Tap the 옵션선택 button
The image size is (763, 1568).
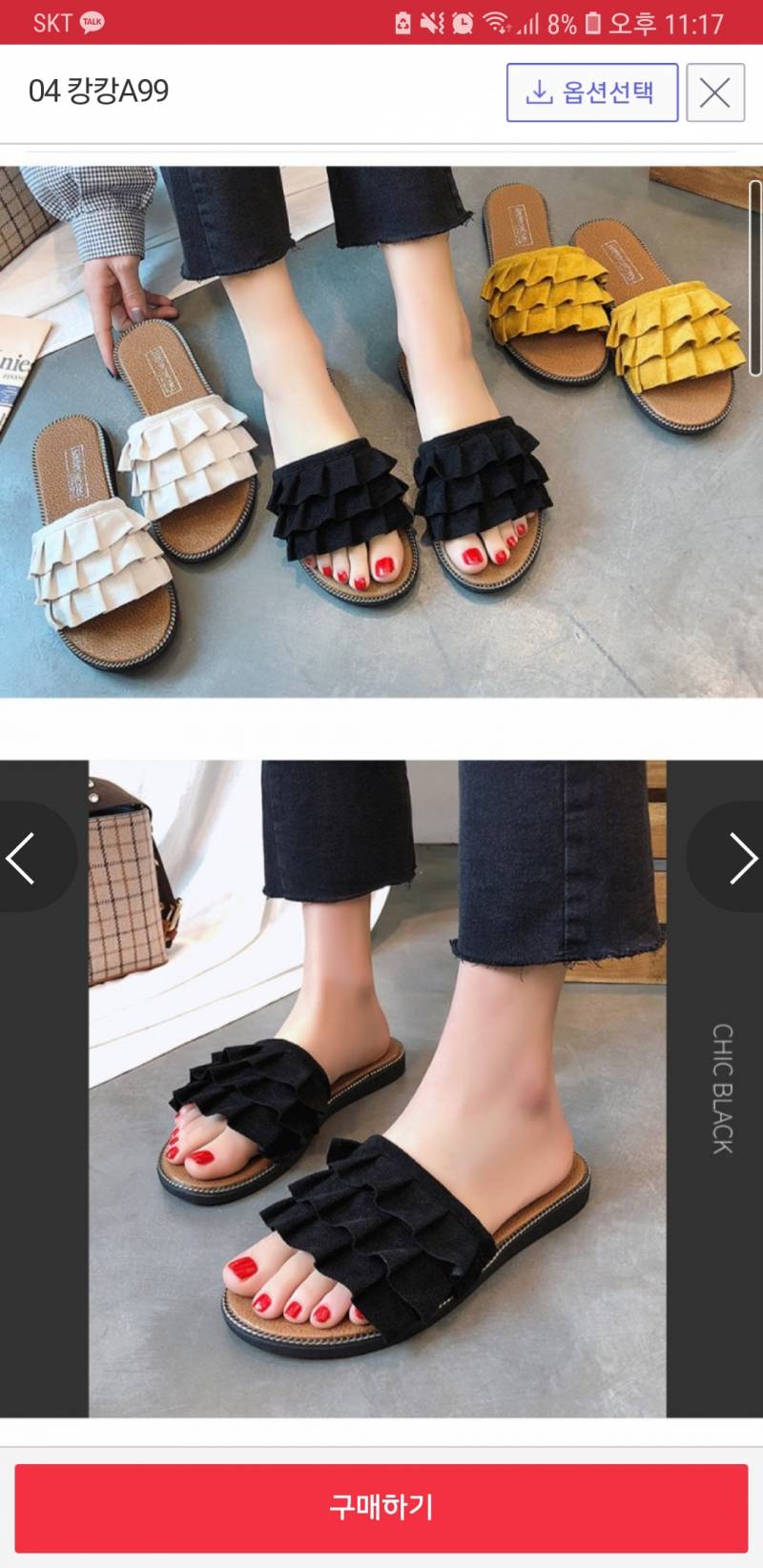pos(591,92)
